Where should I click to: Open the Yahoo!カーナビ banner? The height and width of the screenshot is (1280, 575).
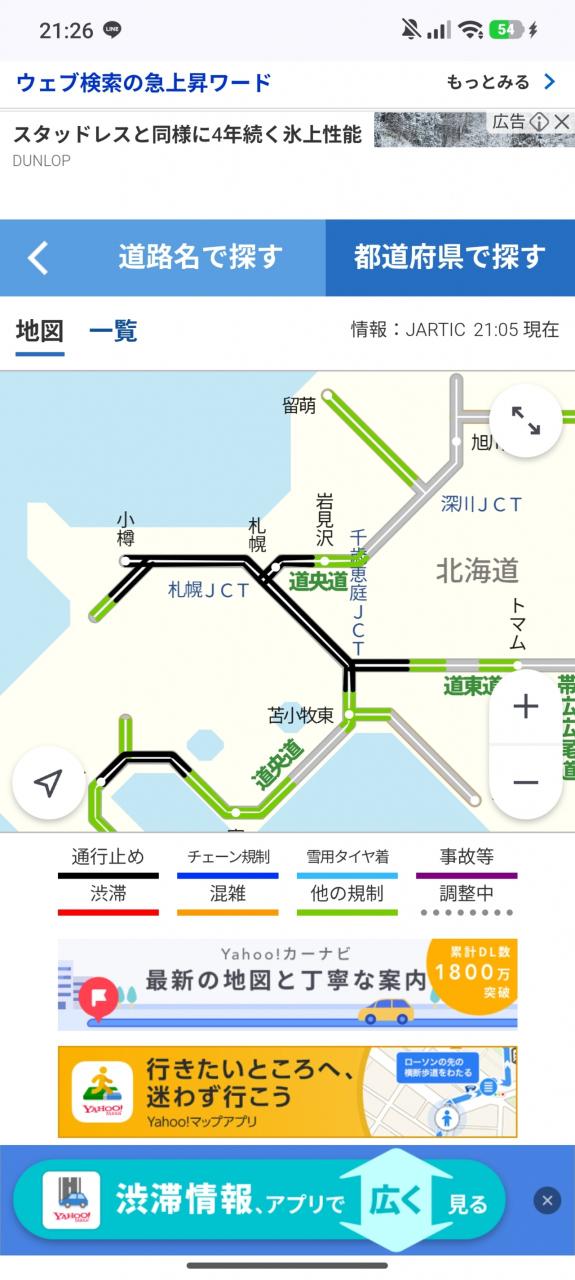point(287,985)
